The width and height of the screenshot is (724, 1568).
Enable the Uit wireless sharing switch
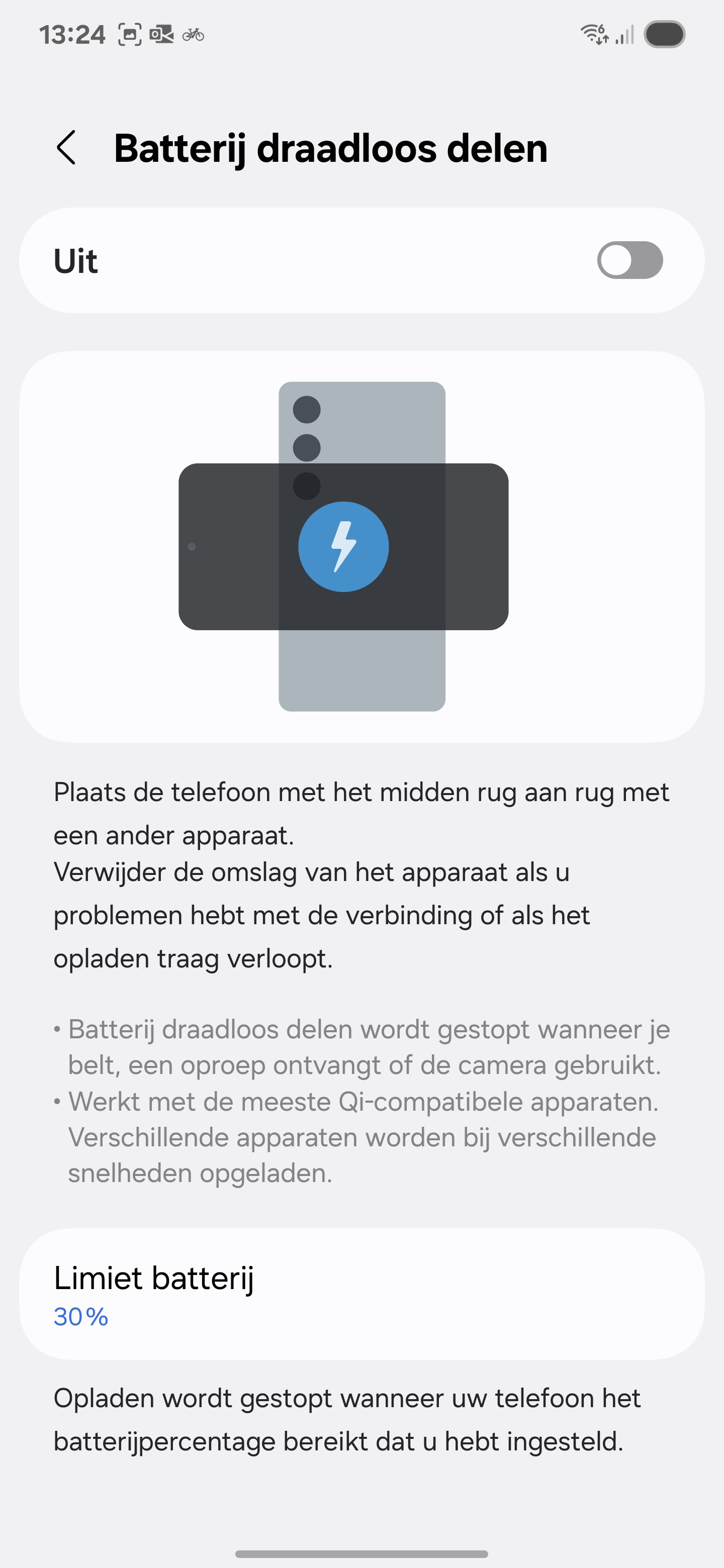[631, 260]
